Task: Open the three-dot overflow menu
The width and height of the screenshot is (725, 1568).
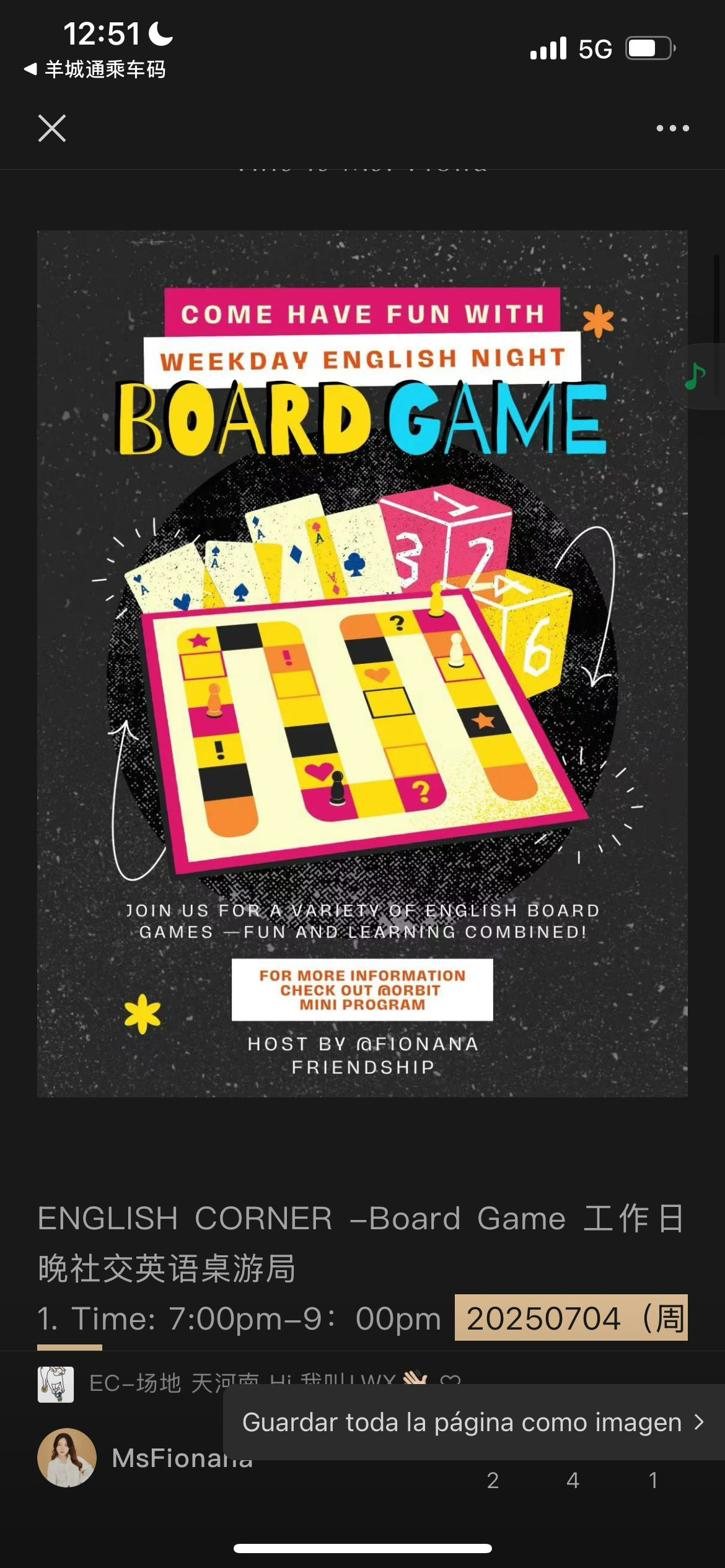Action: point(672,128)
